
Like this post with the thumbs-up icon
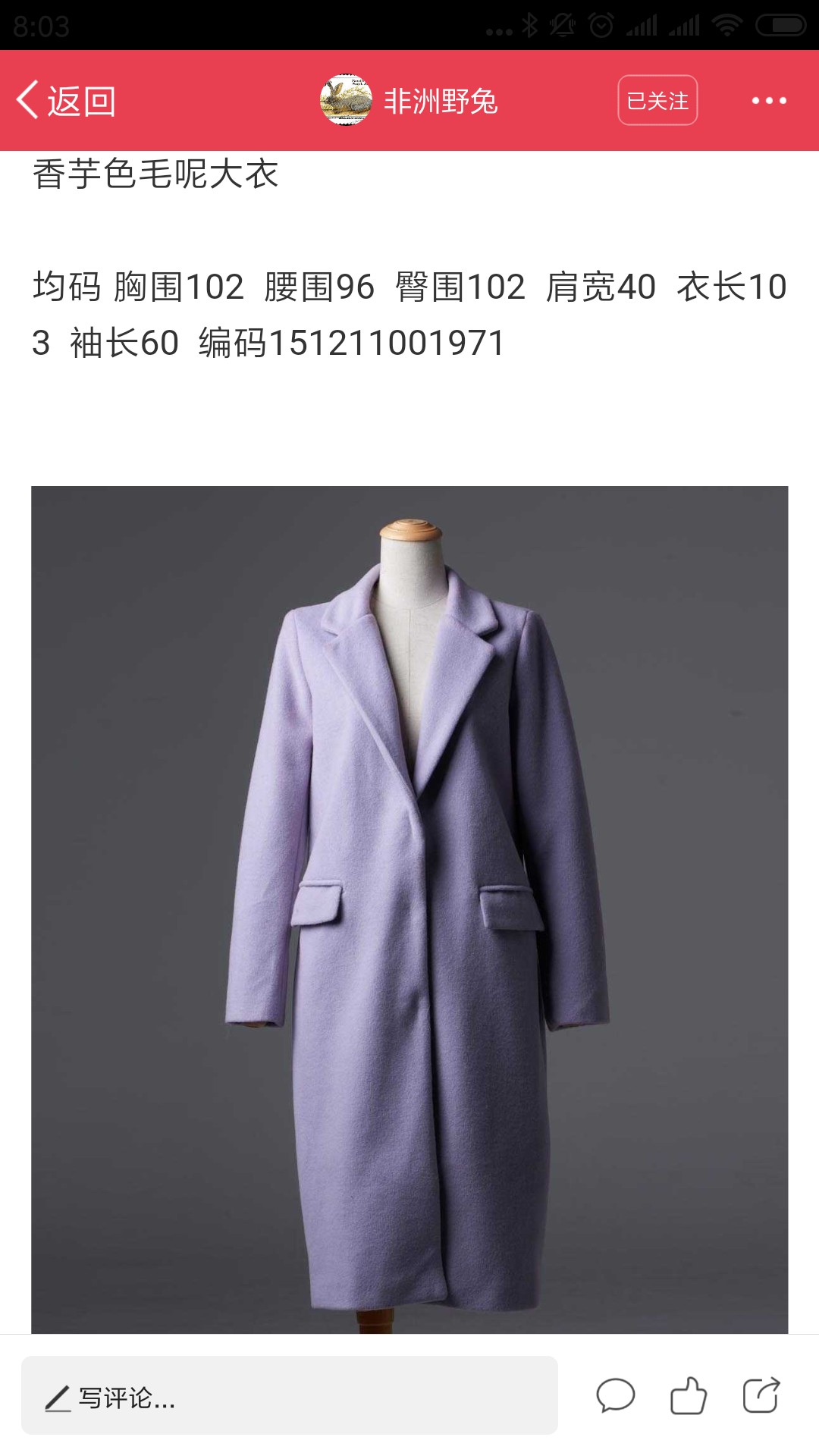pos(689,1395)
